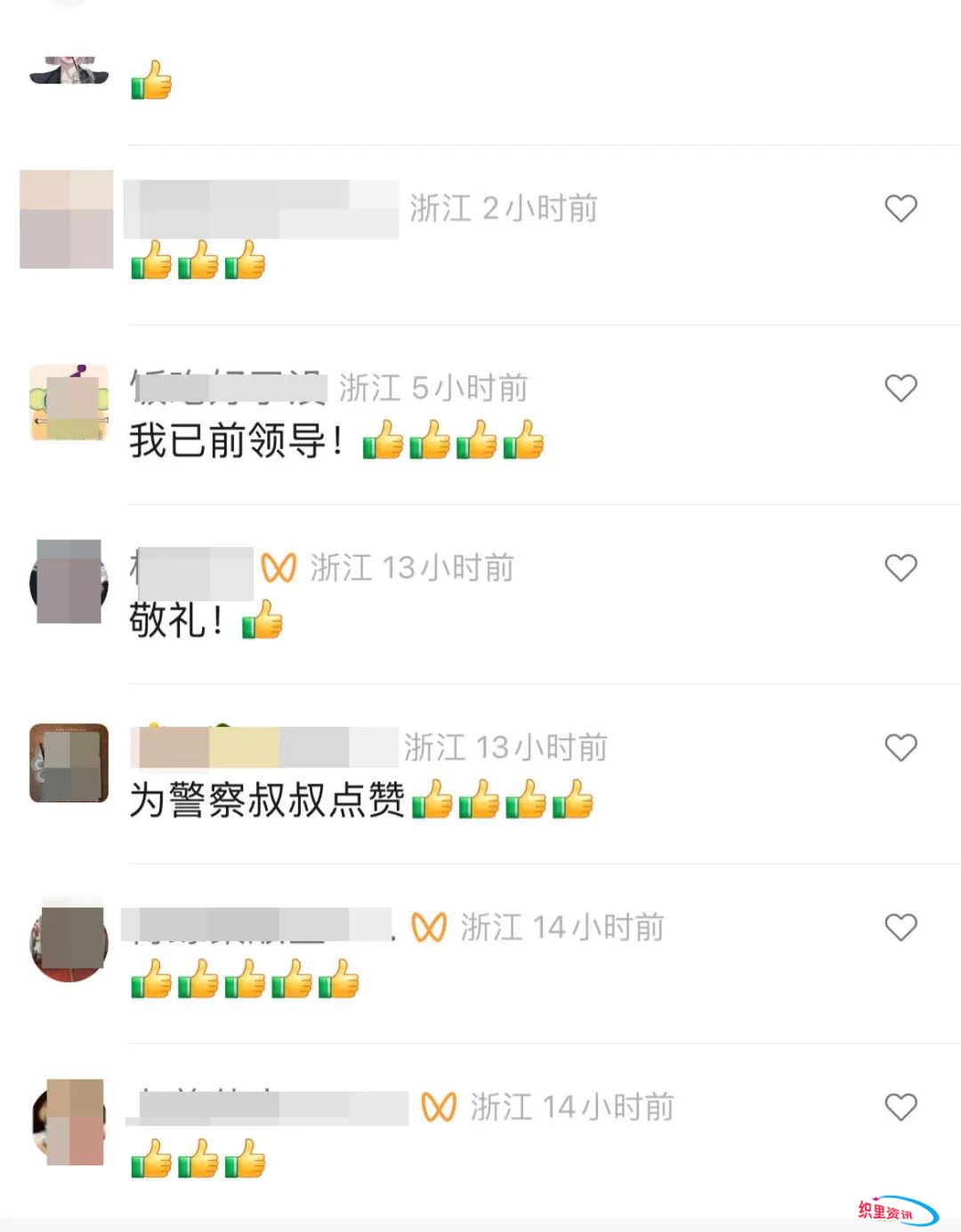Open the avatar of the 为警察叔叔点赞 commenter

tap(69, 763)
